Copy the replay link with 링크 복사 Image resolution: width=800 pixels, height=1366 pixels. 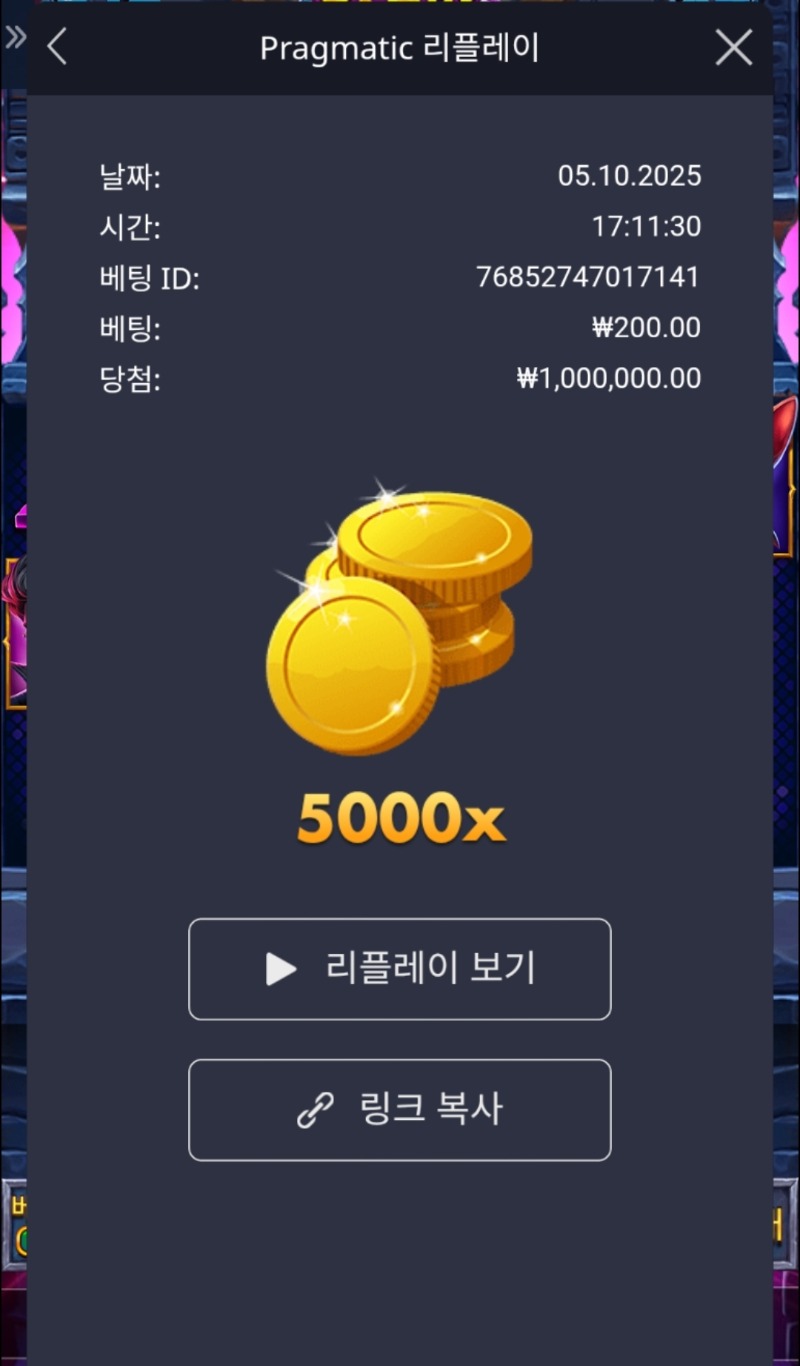tap(400, 1110)
